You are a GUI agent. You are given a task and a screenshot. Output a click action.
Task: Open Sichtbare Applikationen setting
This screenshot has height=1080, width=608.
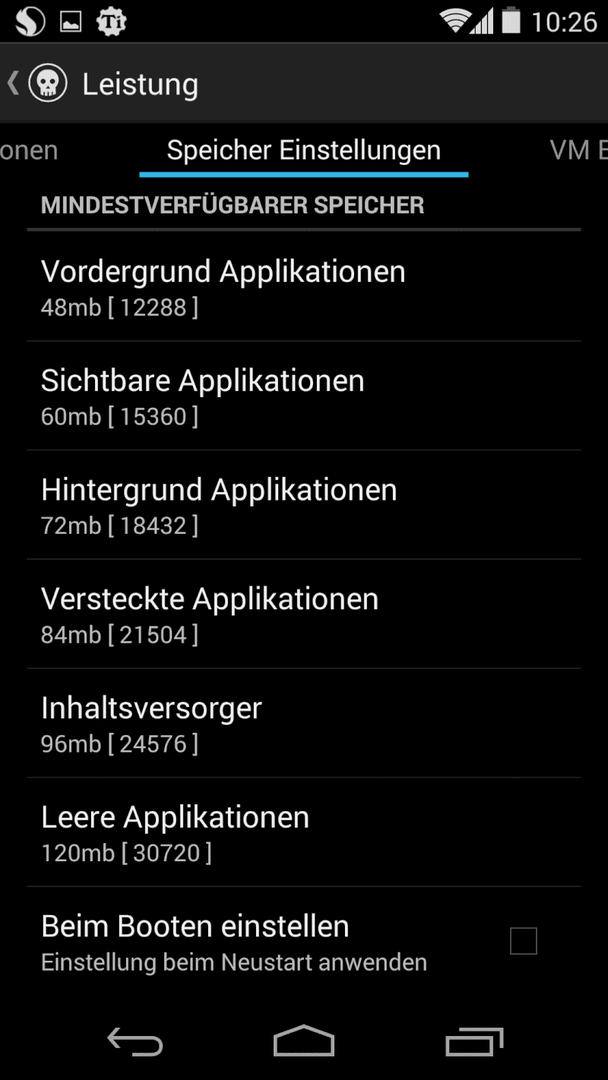click(304, 396)
